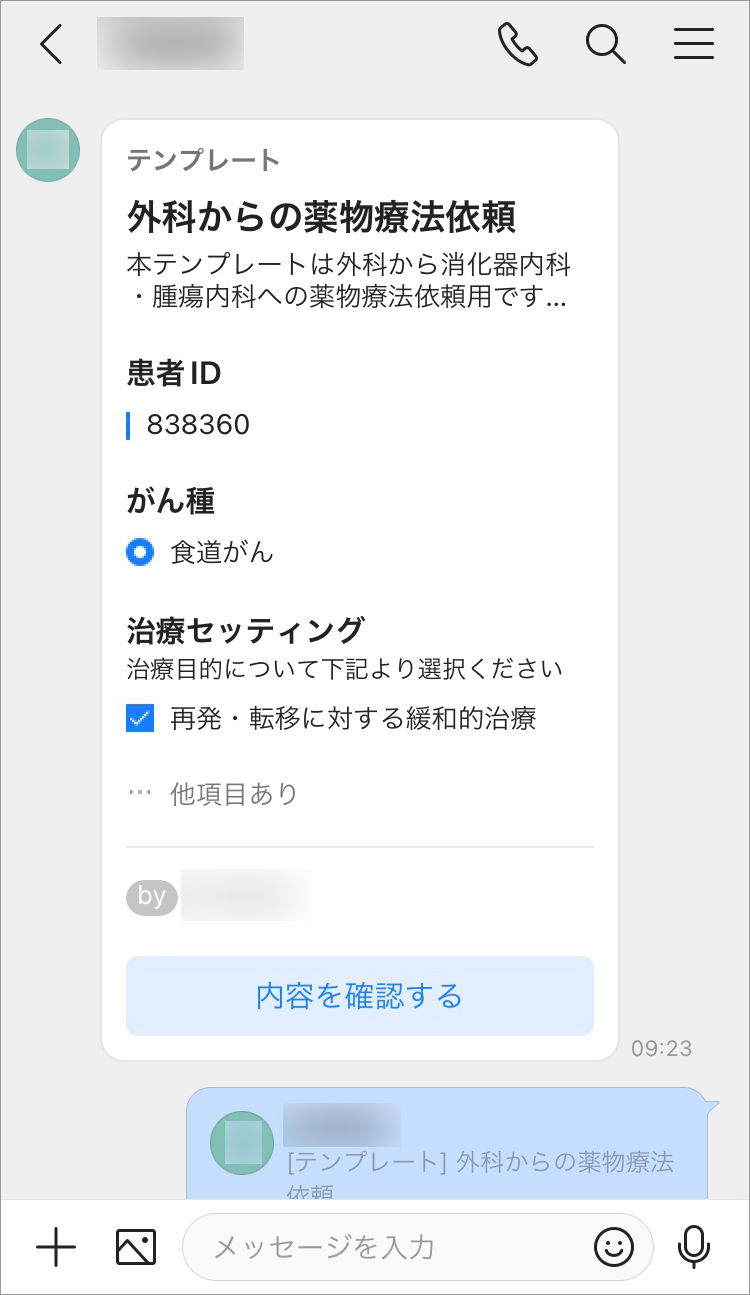Start a voice call with the phone icon

click(x=517, y=44)
